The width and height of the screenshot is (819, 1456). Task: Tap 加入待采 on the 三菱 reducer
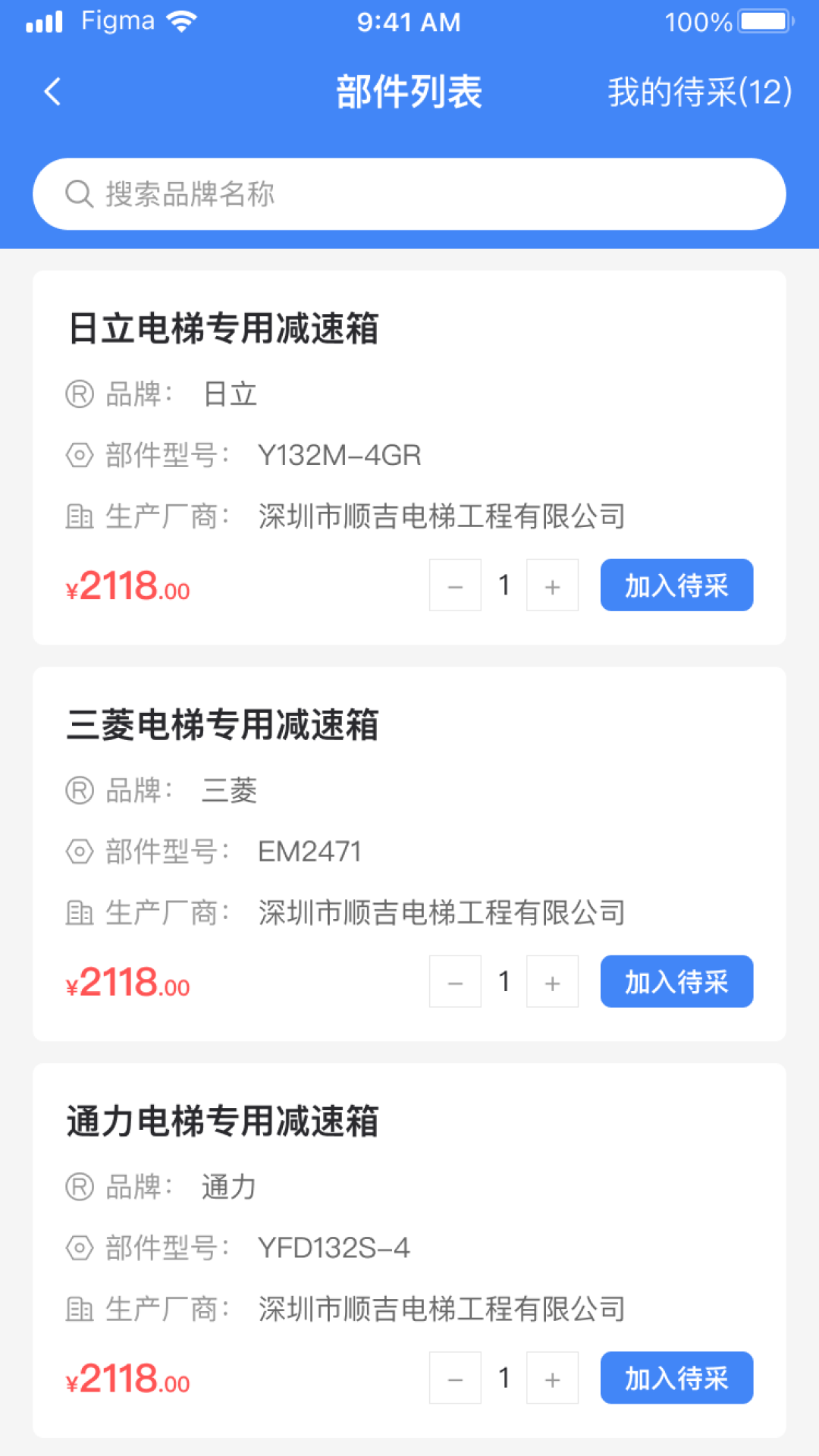click(x=676, y=981)
